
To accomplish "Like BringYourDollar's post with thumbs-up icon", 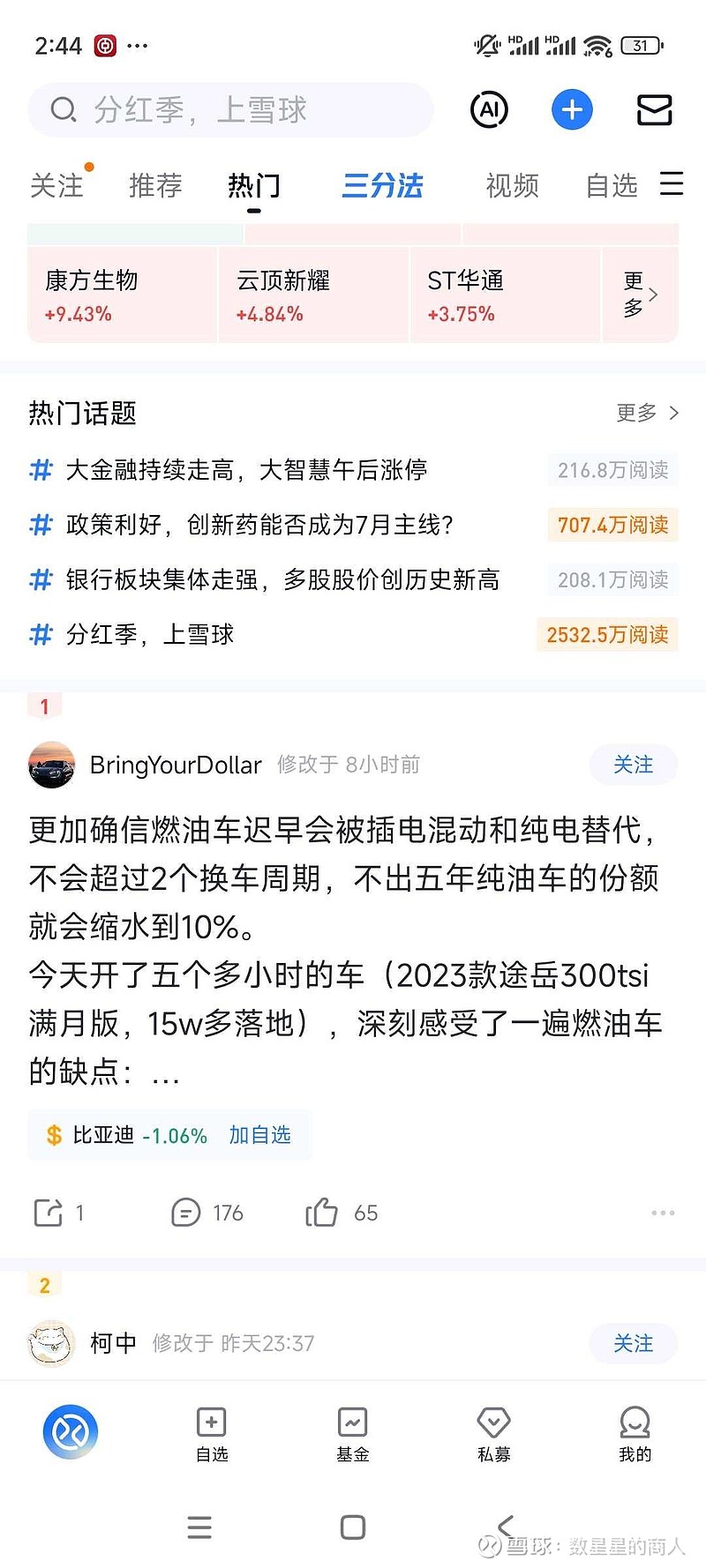I will click(327, 1213).
